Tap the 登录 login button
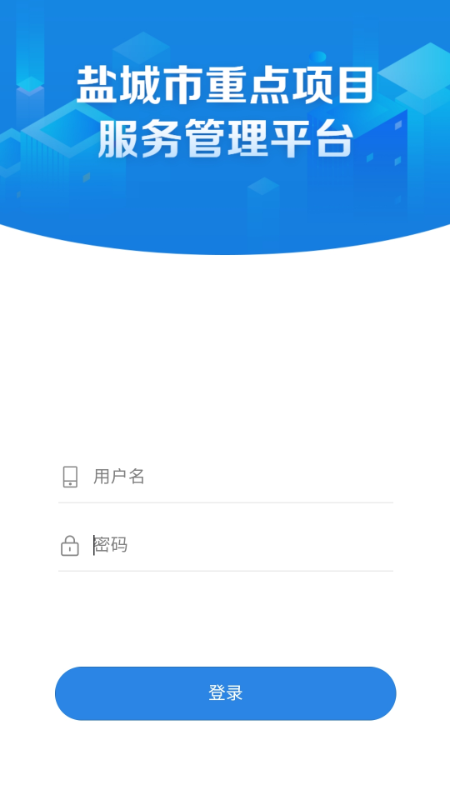This screenshot has width=450, height=800. [226, 693]
